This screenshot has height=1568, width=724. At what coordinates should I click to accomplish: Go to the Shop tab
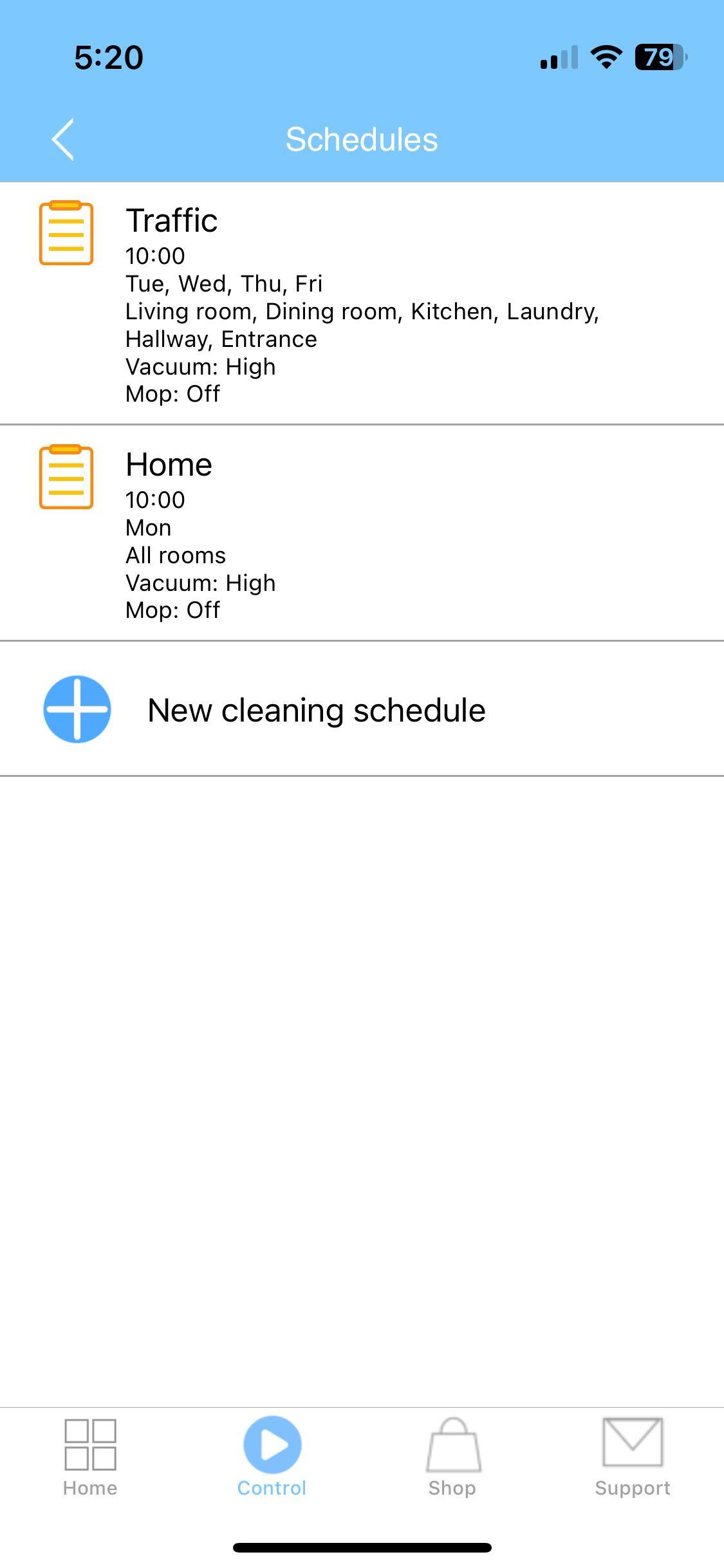pos(452,1457)
